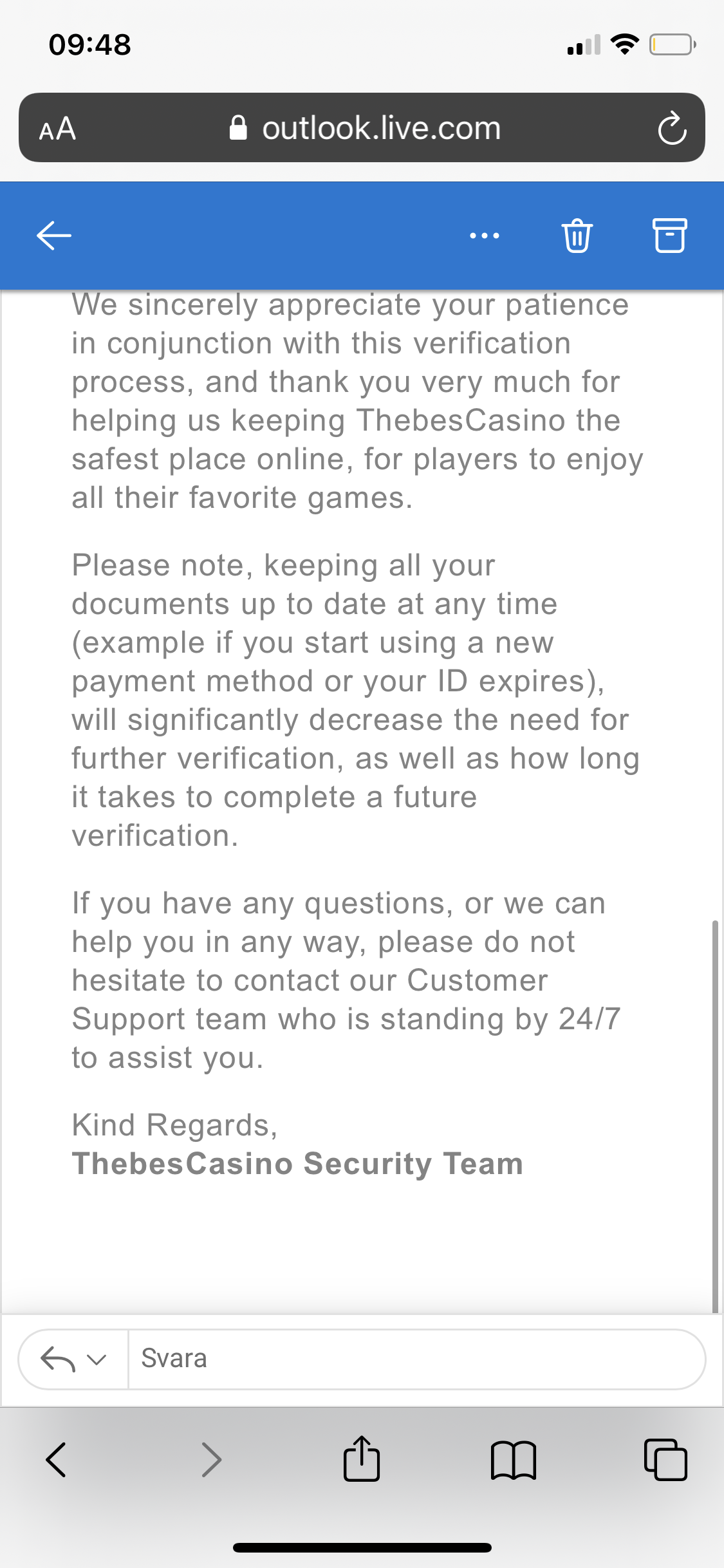Show all open Safari tabs
724x1568 pixels.
[x=665, y=1459]
